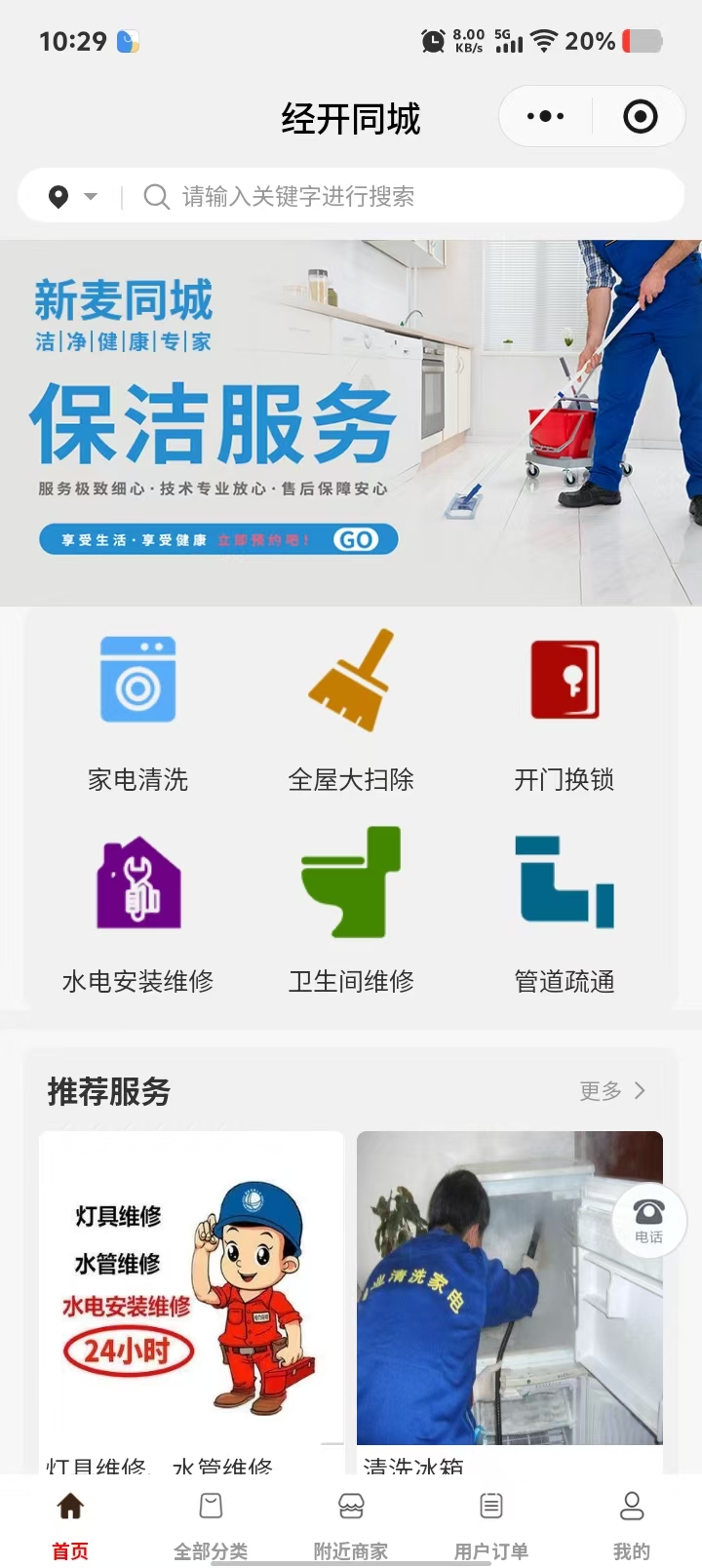702x1568 pixels.
Task: Close the mini program with the circle button
Action: 640,117
